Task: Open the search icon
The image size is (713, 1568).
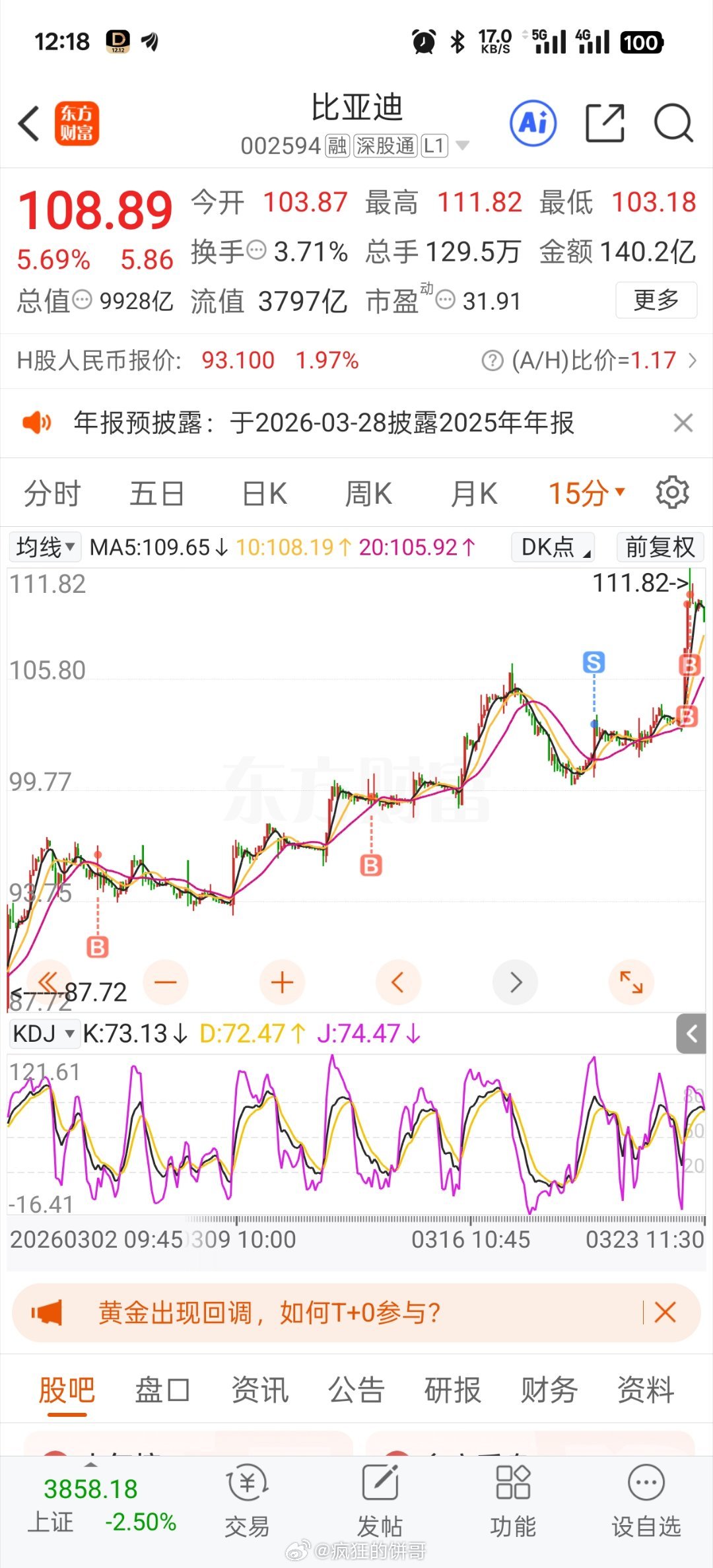Action: 673,123
